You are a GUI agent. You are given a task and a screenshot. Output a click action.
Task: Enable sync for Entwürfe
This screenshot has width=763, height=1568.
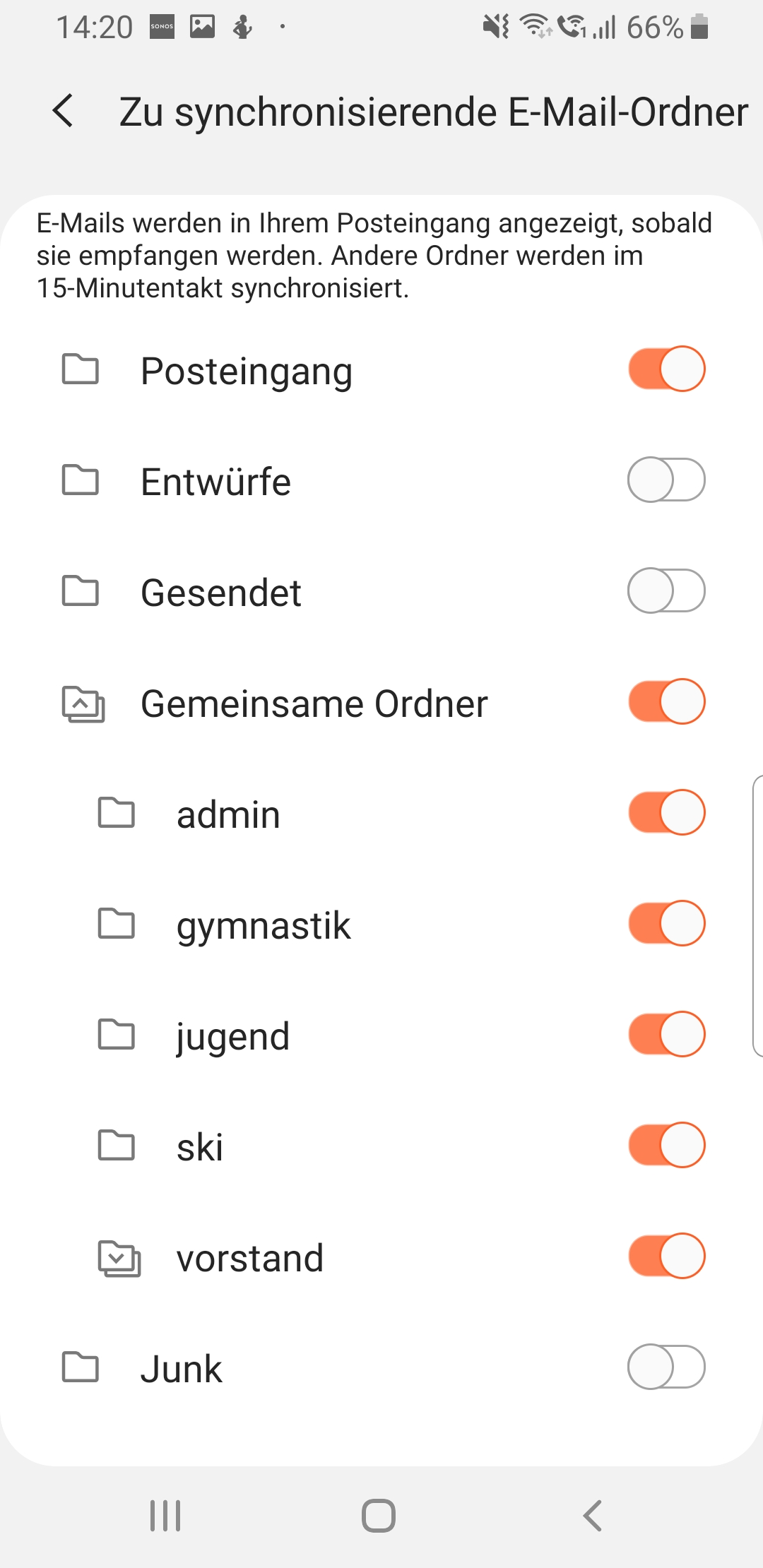(x=666, y=480)
